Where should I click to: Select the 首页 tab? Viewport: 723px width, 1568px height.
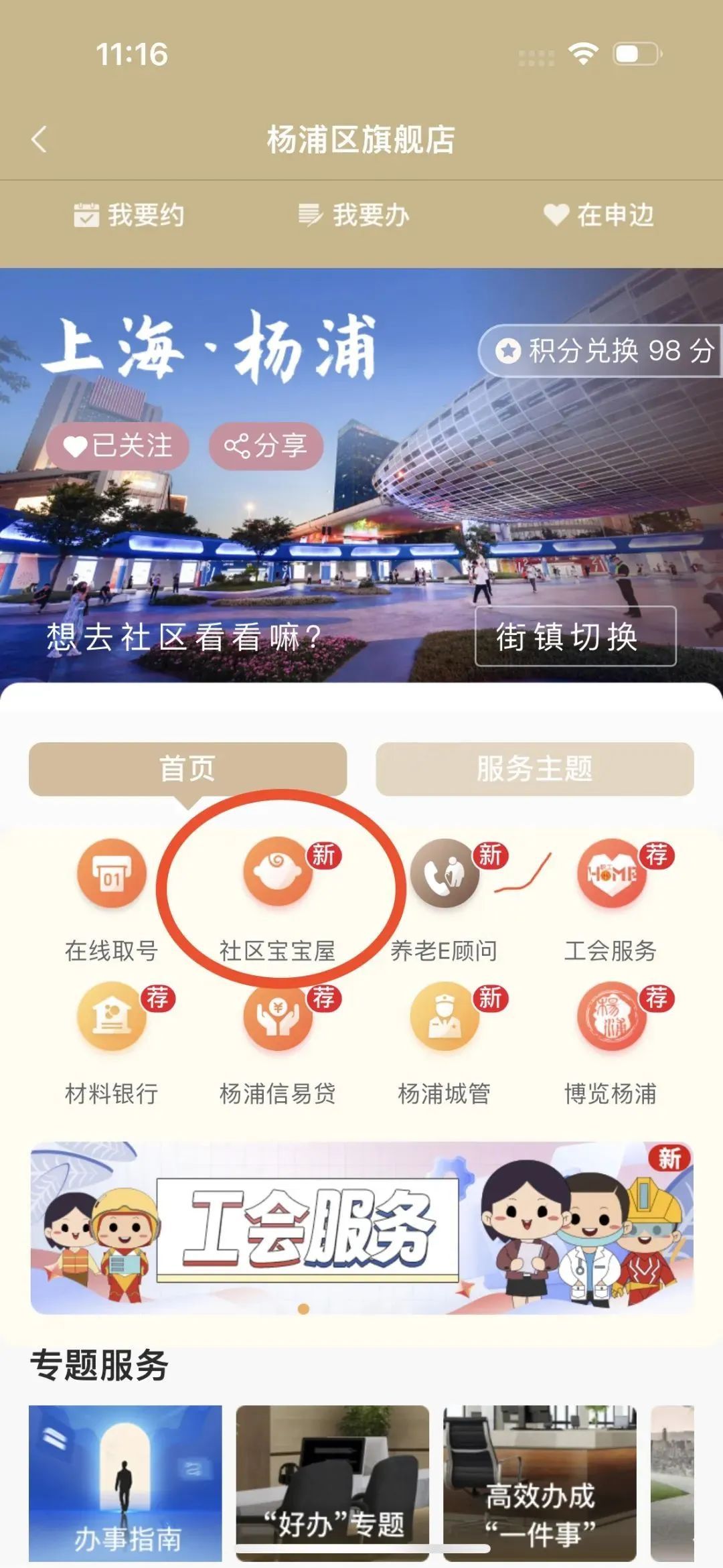click(x=187, y=769)
